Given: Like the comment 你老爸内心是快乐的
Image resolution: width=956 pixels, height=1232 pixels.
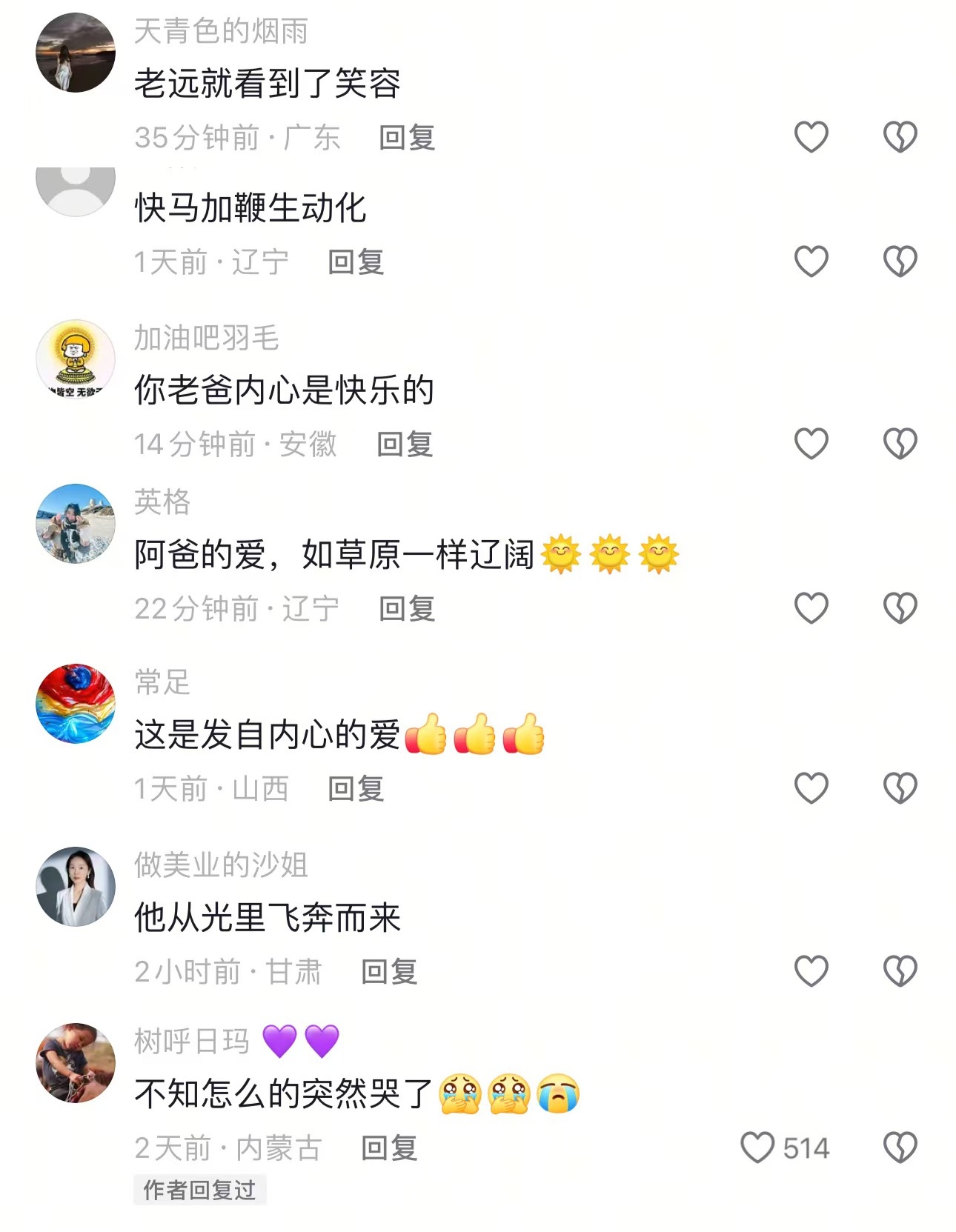Looking at the screenshot, I should click(x=811, y=444).
